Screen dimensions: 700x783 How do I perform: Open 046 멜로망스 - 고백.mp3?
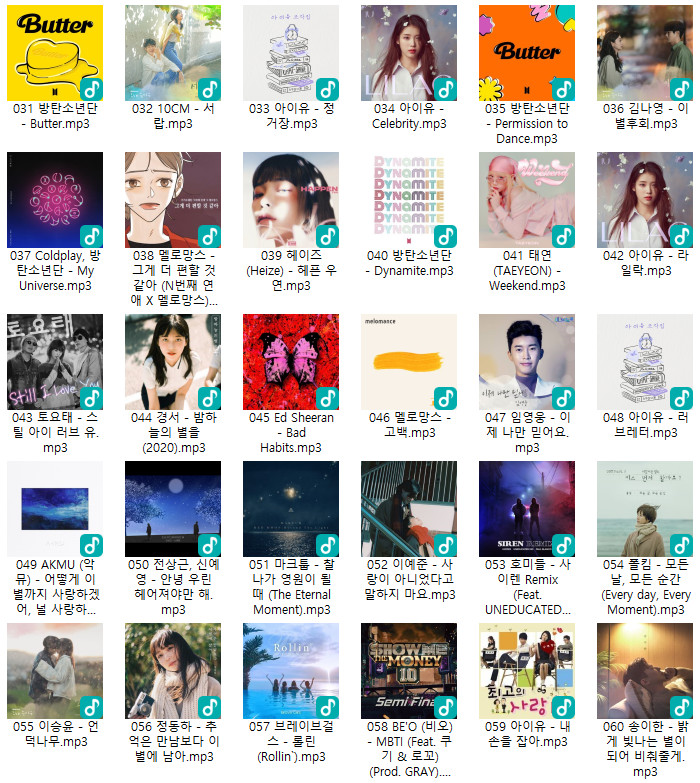(x=409, y=362)
